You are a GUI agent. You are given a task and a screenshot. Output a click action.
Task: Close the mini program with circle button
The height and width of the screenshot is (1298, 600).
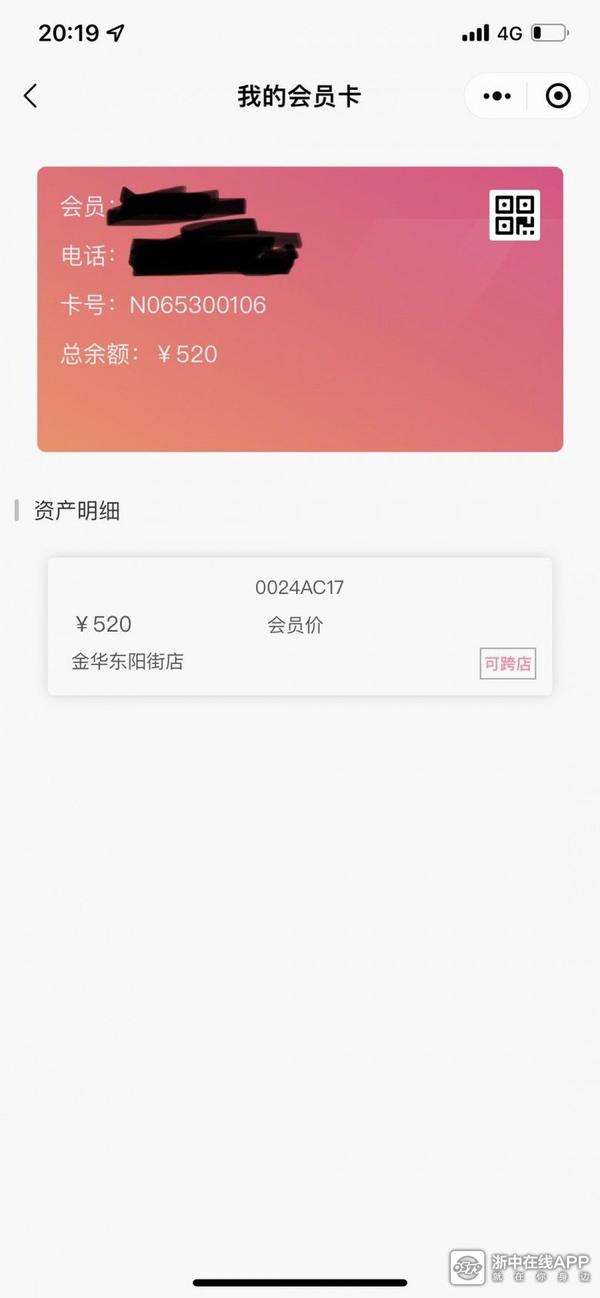(x=558, y=96)
